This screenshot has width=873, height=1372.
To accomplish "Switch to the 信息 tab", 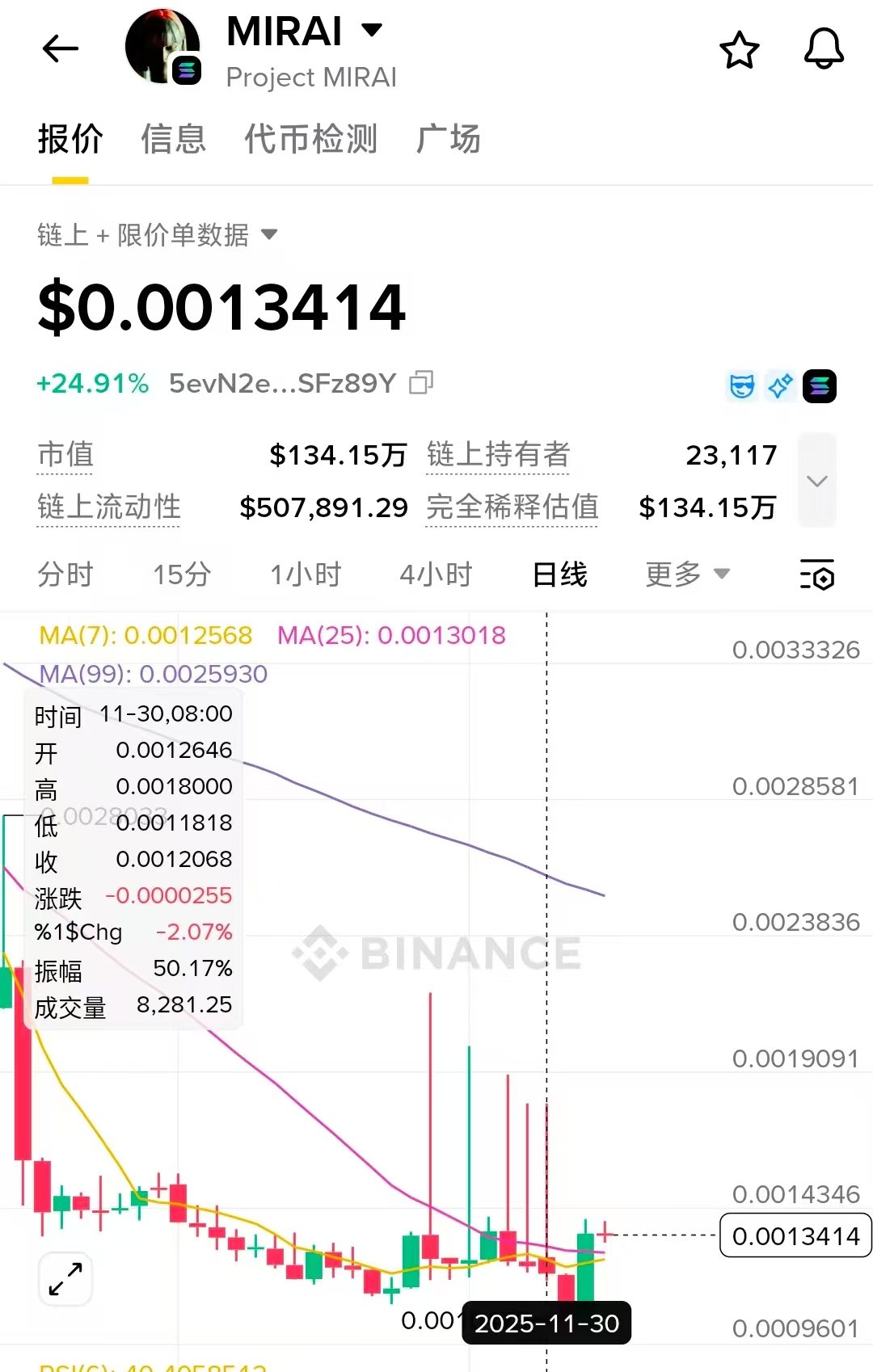I will [174, 139].
